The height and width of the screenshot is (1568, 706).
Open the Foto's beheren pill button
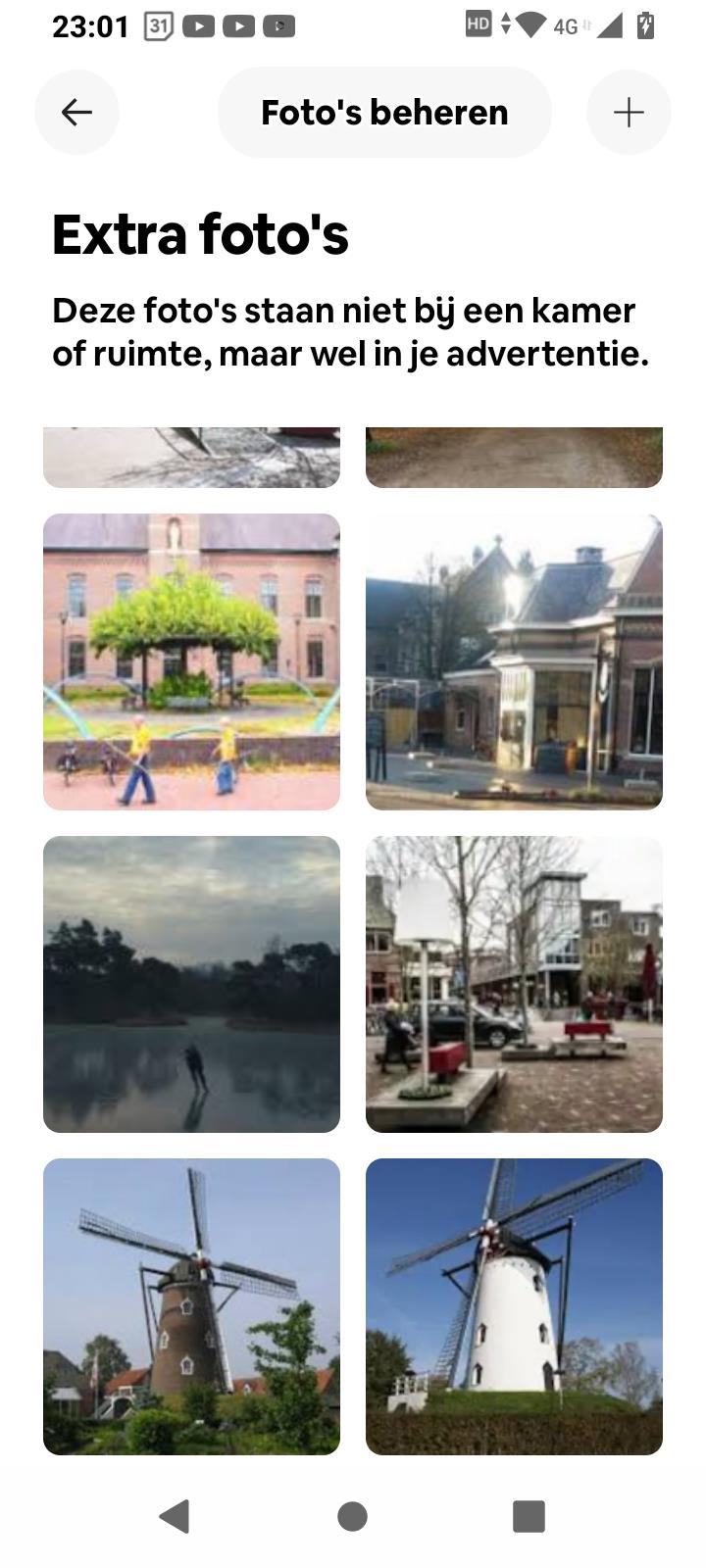384,113
